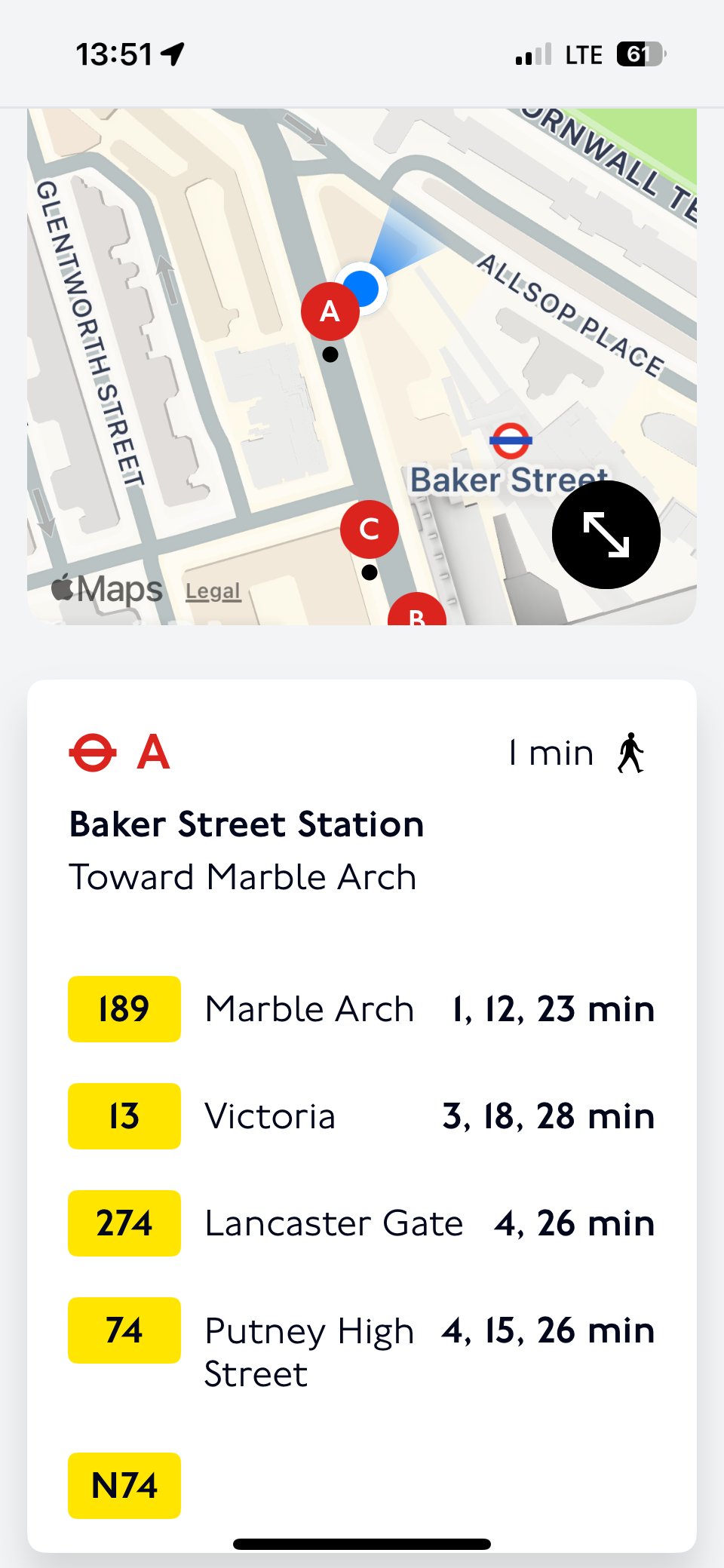Select bus stop B marker on map
This screenshot has width=724, height=1568.
click(x=416, y=612)
